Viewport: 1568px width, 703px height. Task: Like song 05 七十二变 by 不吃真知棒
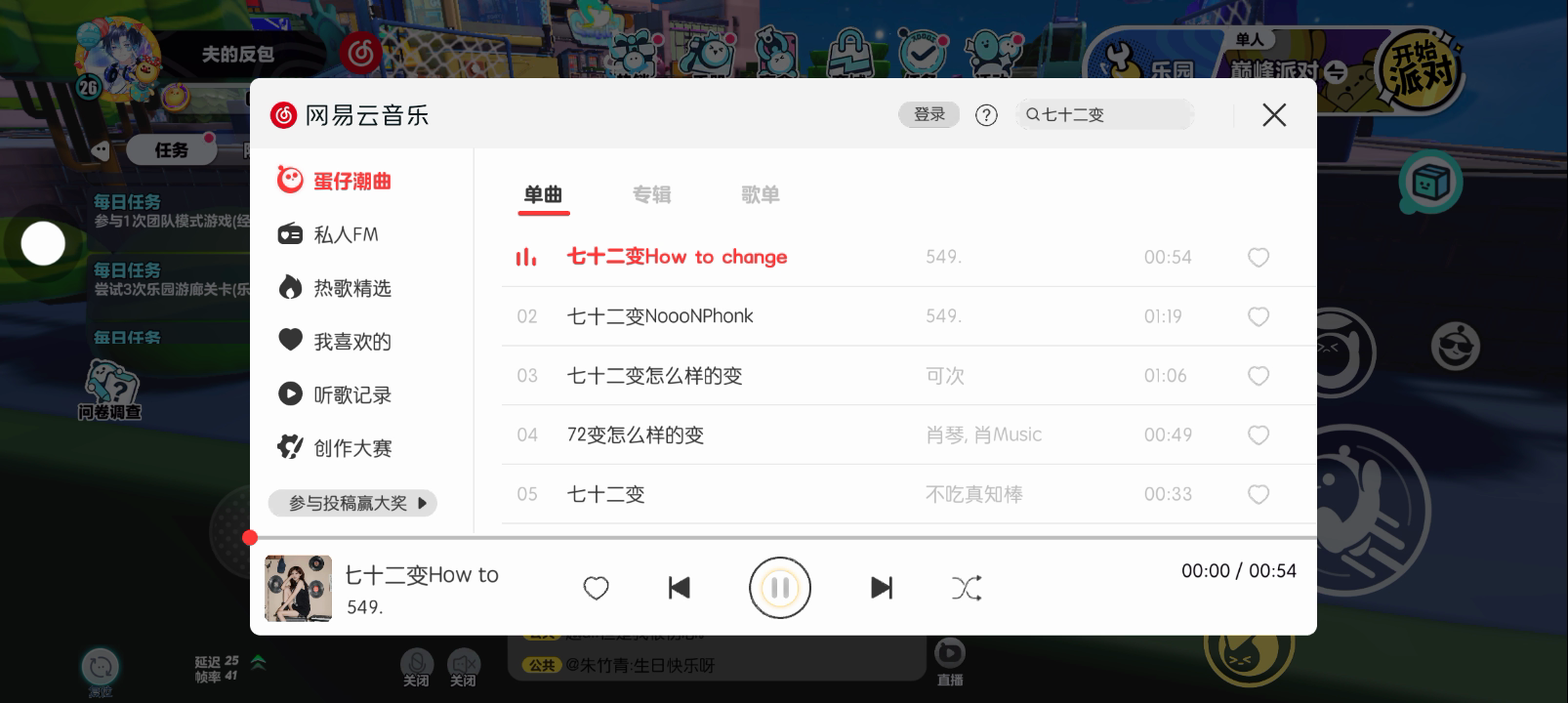pos(1259,494)
